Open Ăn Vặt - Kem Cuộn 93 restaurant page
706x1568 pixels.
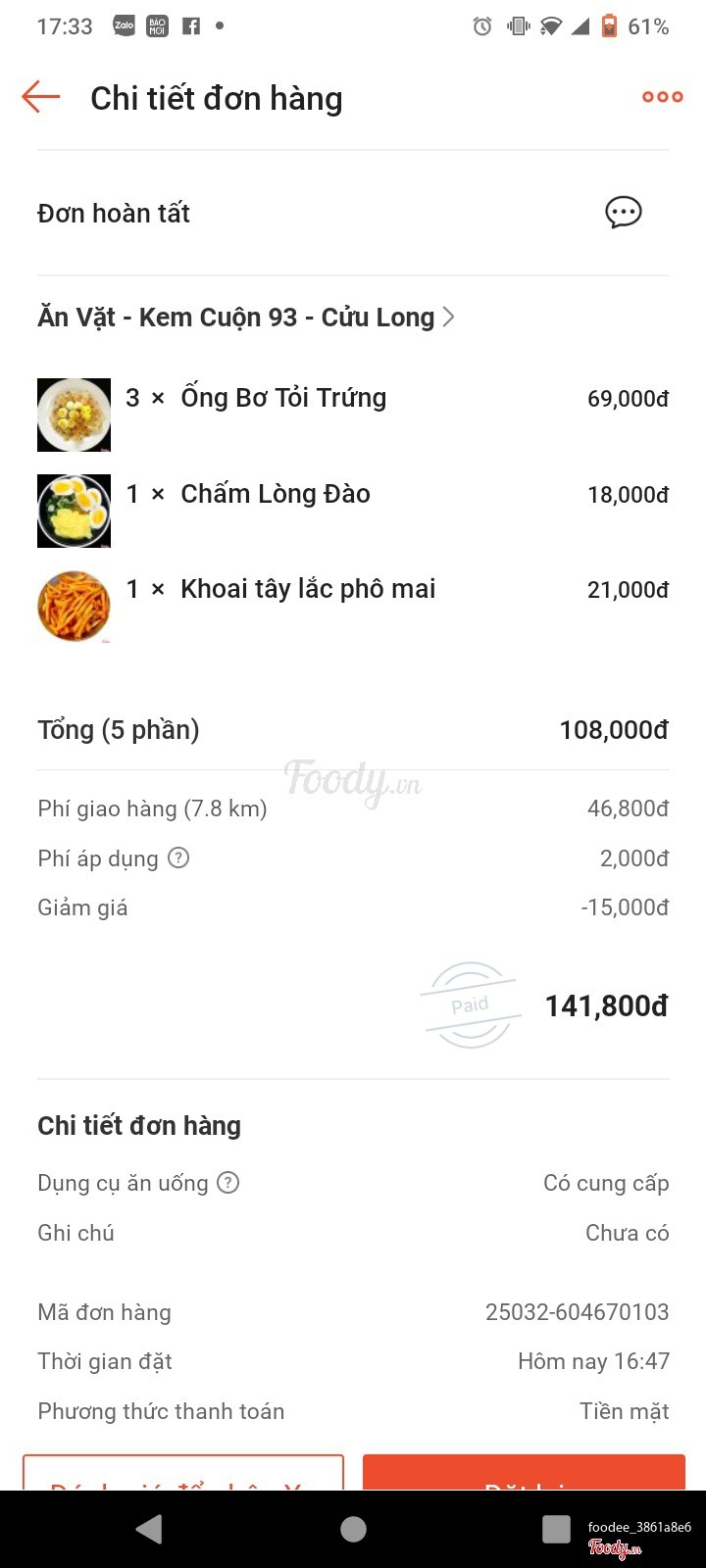tap(245, 318)
